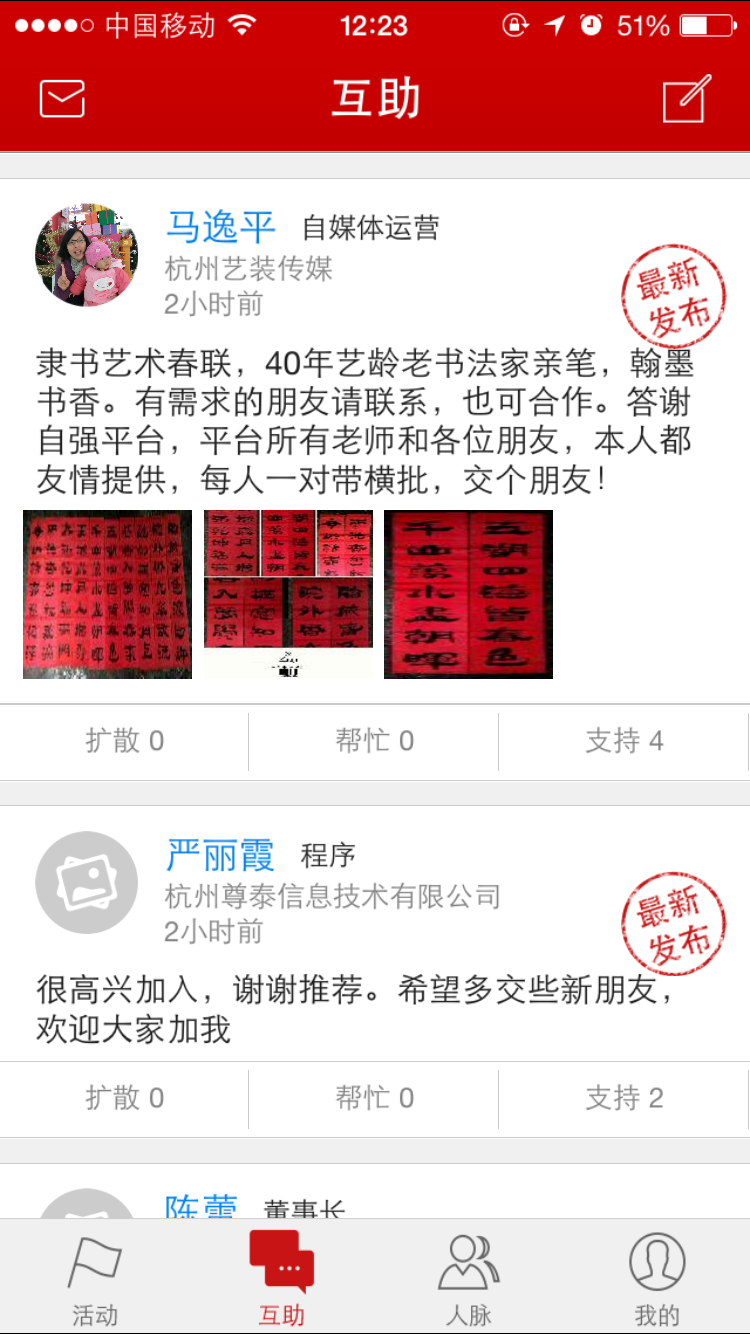Tap 支持 4 on 马逸平's post
750x1334 pixels.
pyautogui.click(x=624, y=741)
